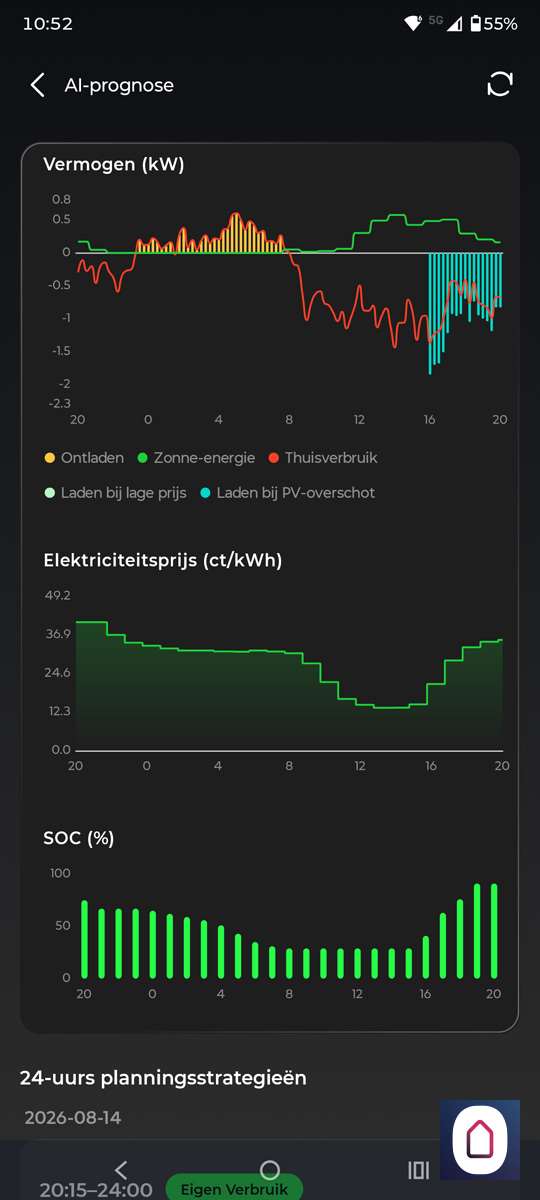Toggle the Thuisverbruik legend series

(323, 458)
